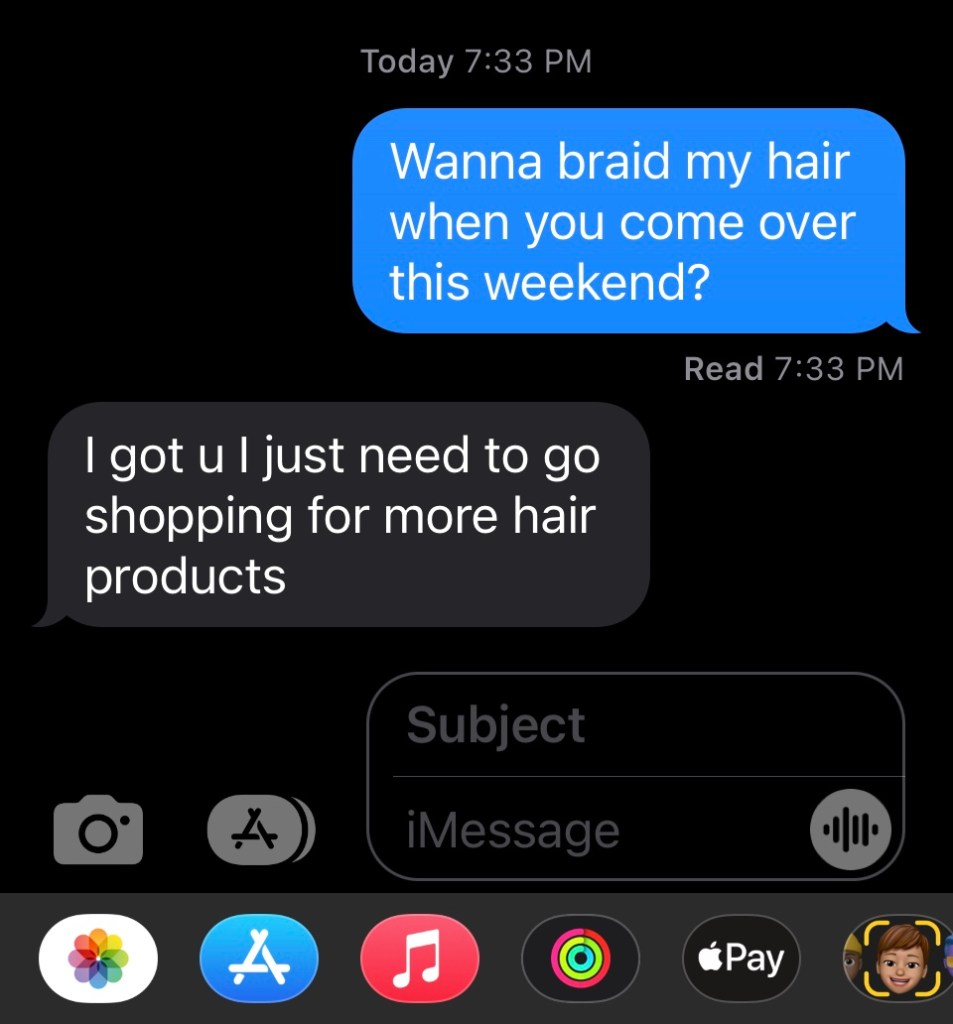Viewport: 953px width, 1024px height.
Task: Open the Memoji stickers app
Action: click(x=898, y=958)
